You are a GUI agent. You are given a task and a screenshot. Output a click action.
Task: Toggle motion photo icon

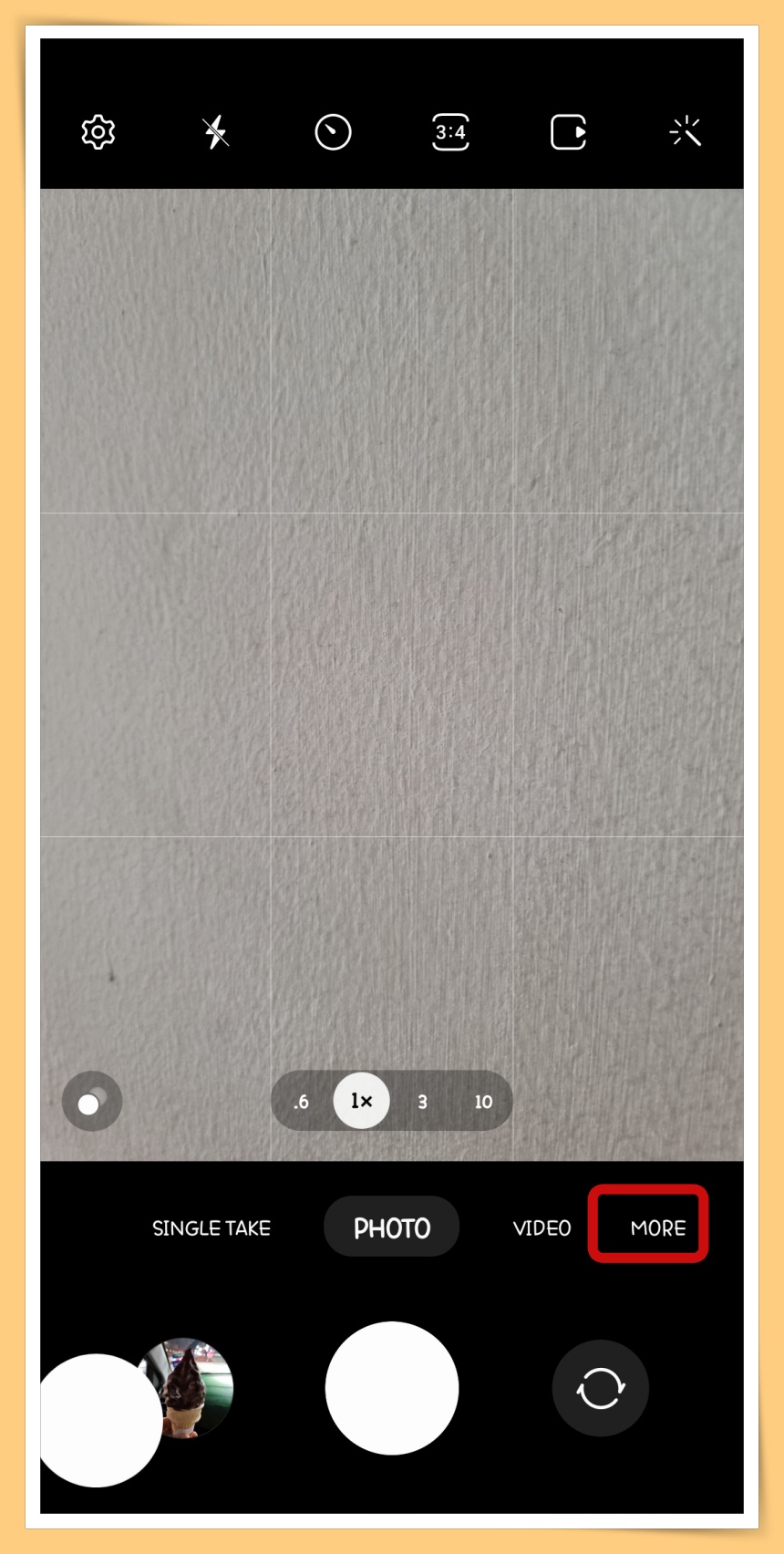[x=568, y=132]
